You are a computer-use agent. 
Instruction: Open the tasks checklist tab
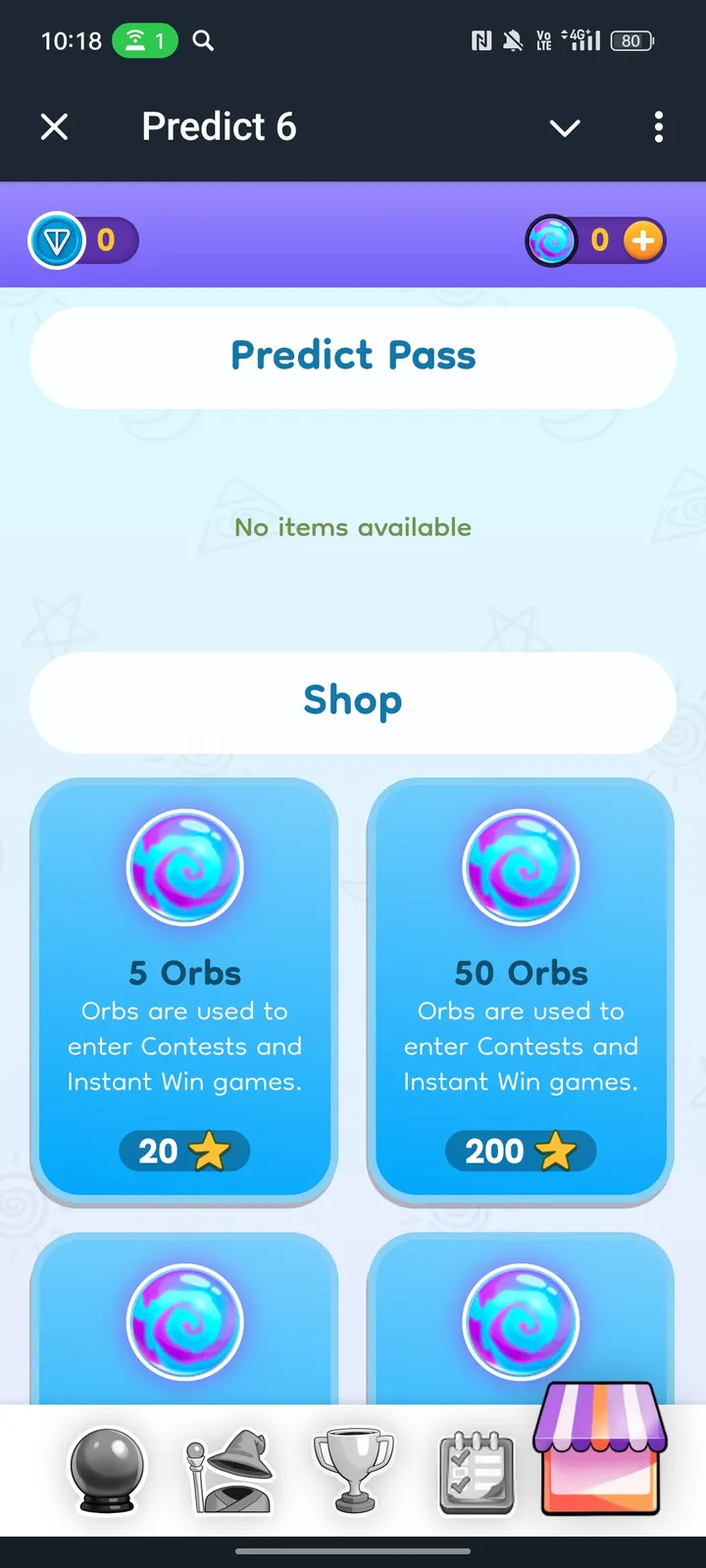point(476,1472)
